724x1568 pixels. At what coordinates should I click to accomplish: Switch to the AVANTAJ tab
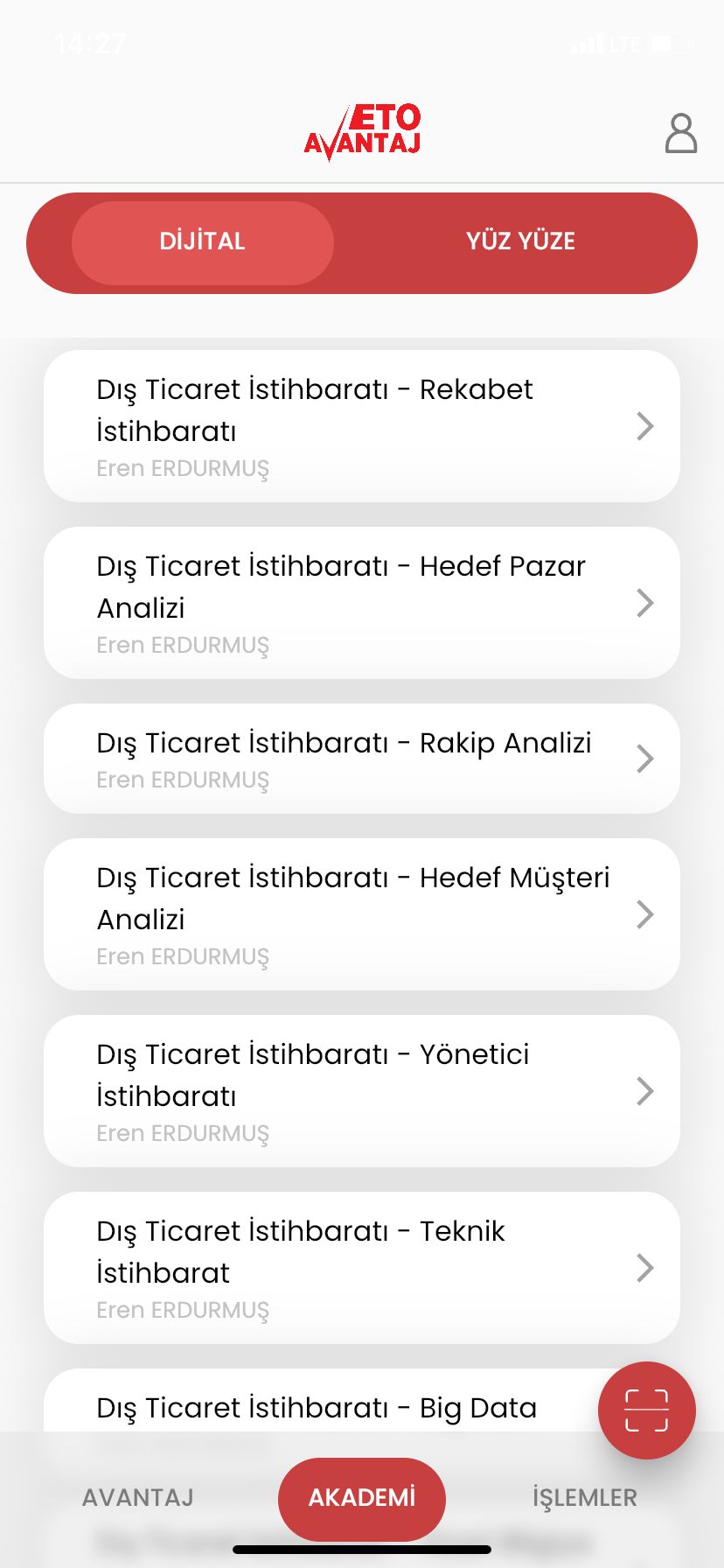(x=138, y=1498)
